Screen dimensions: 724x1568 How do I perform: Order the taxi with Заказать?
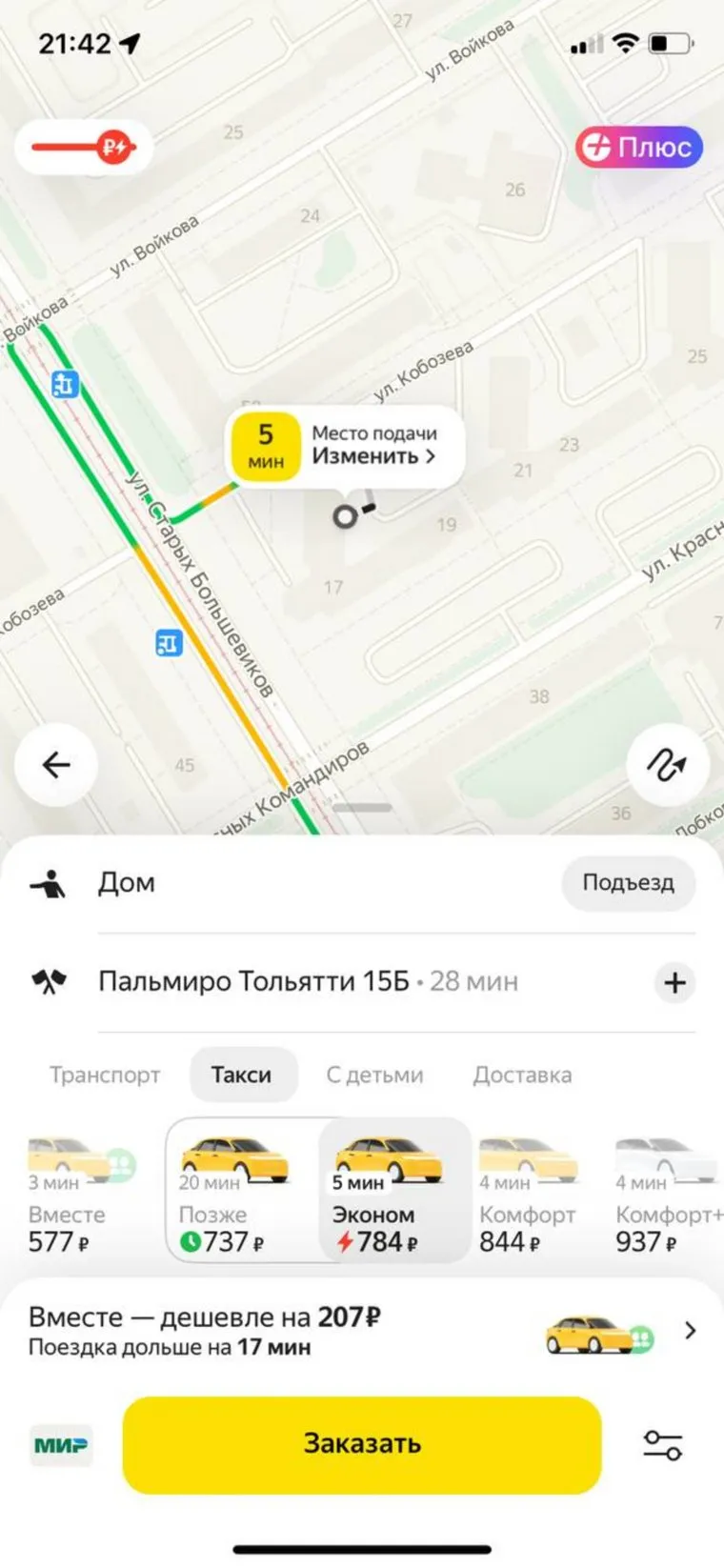362,1444
